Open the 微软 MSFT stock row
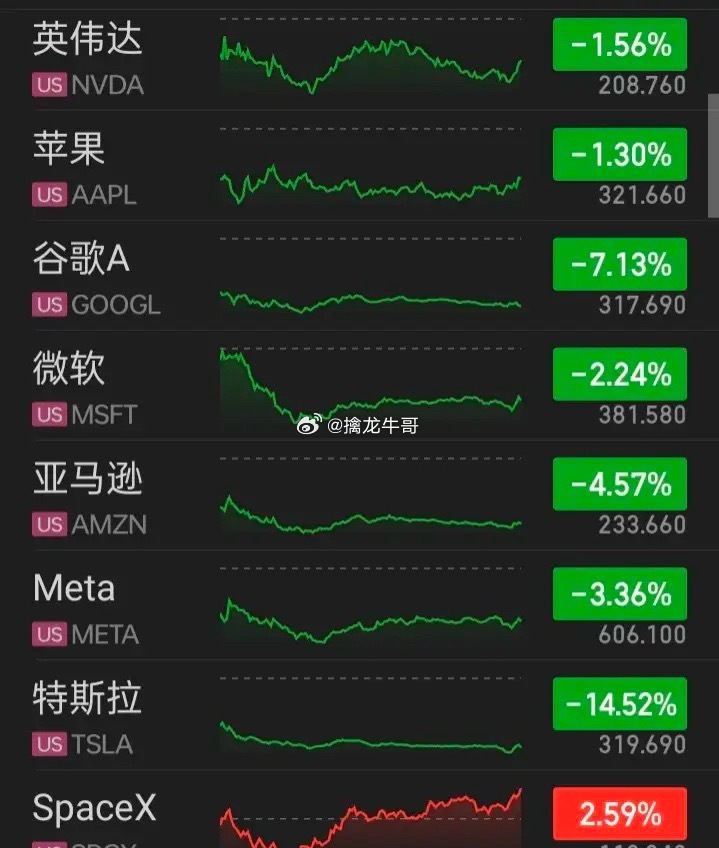Viewport: 719px width, 848px height. (x=359, y=385)
